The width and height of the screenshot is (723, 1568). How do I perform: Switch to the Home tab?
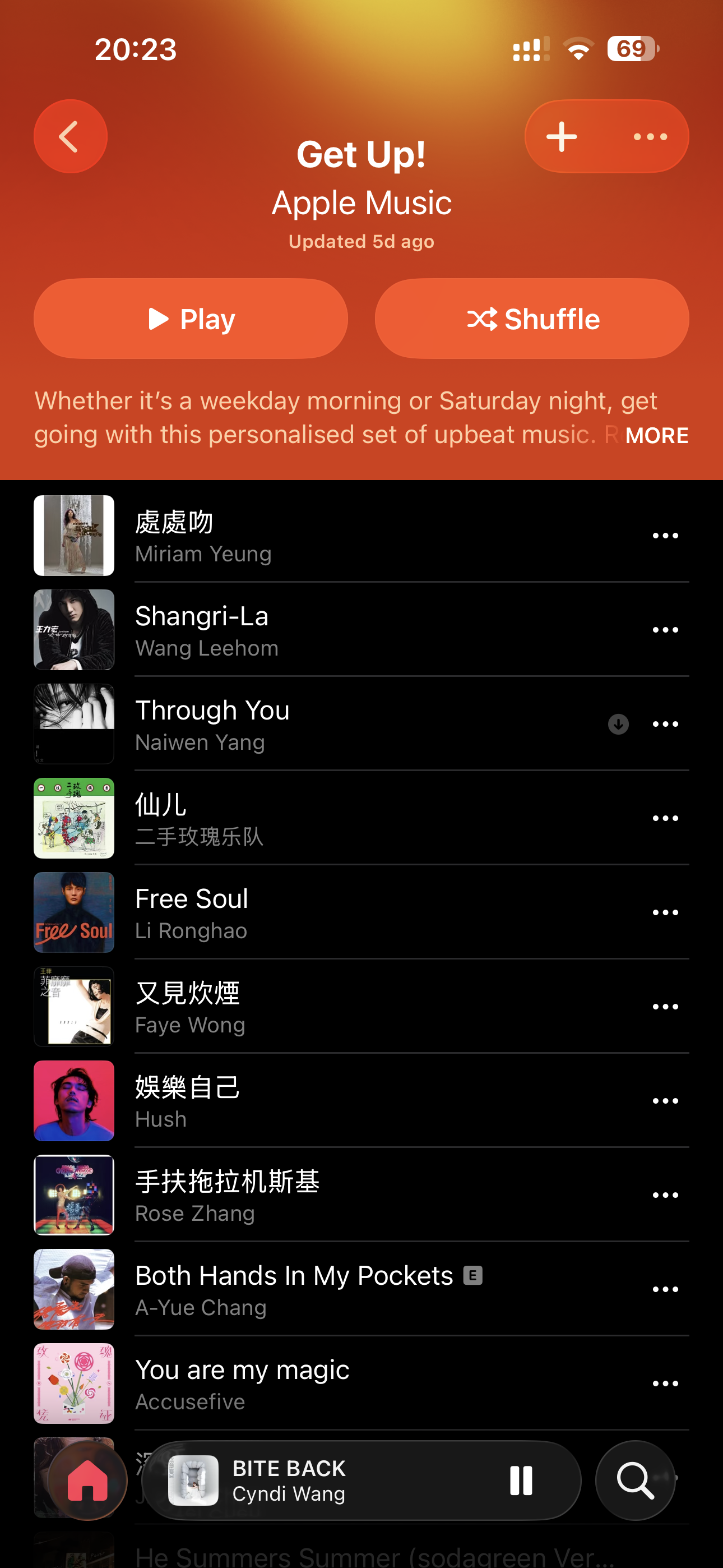pos(87,1481)
